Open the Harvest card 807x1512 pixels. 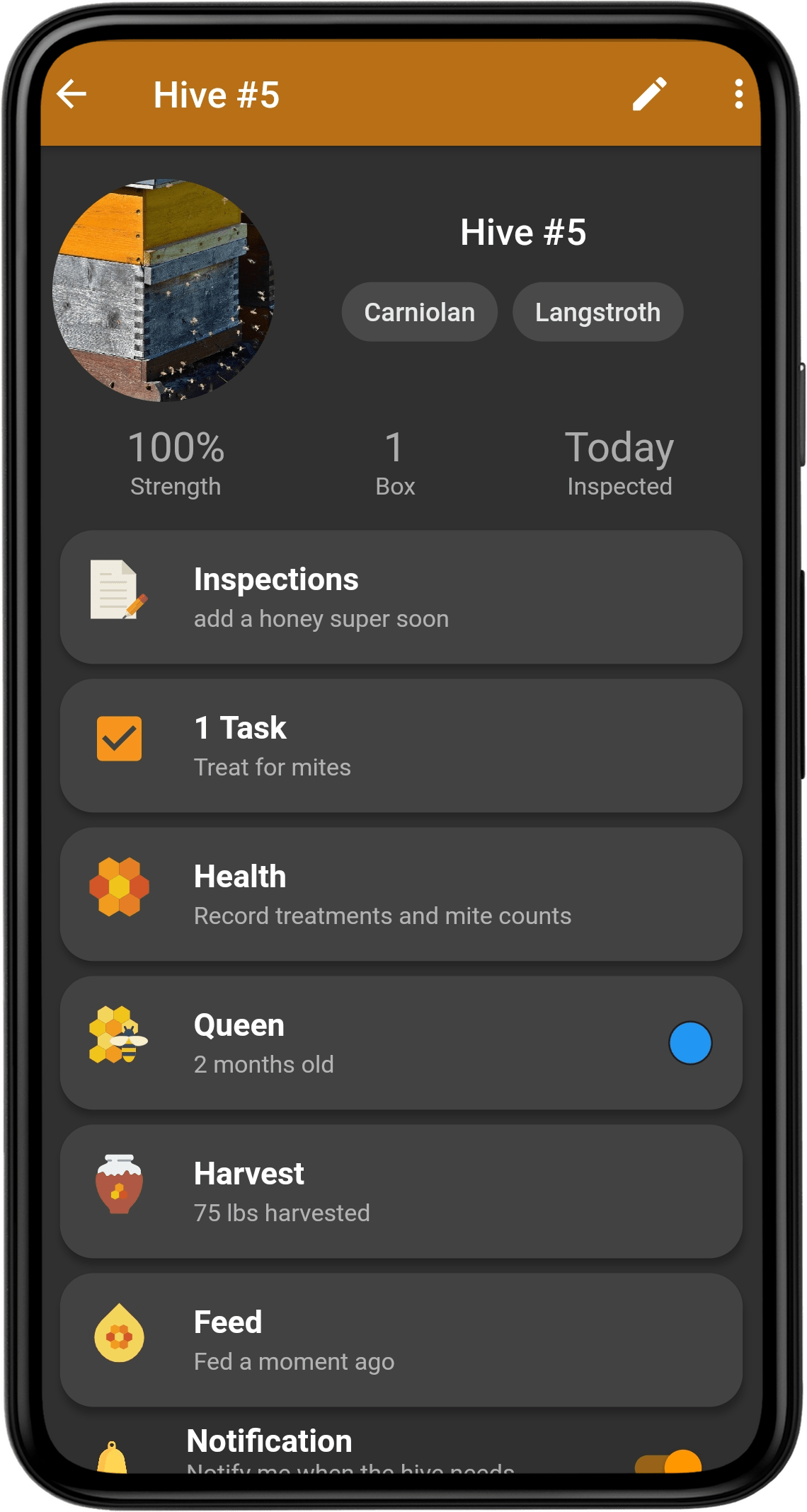(x=401, y=1191)
